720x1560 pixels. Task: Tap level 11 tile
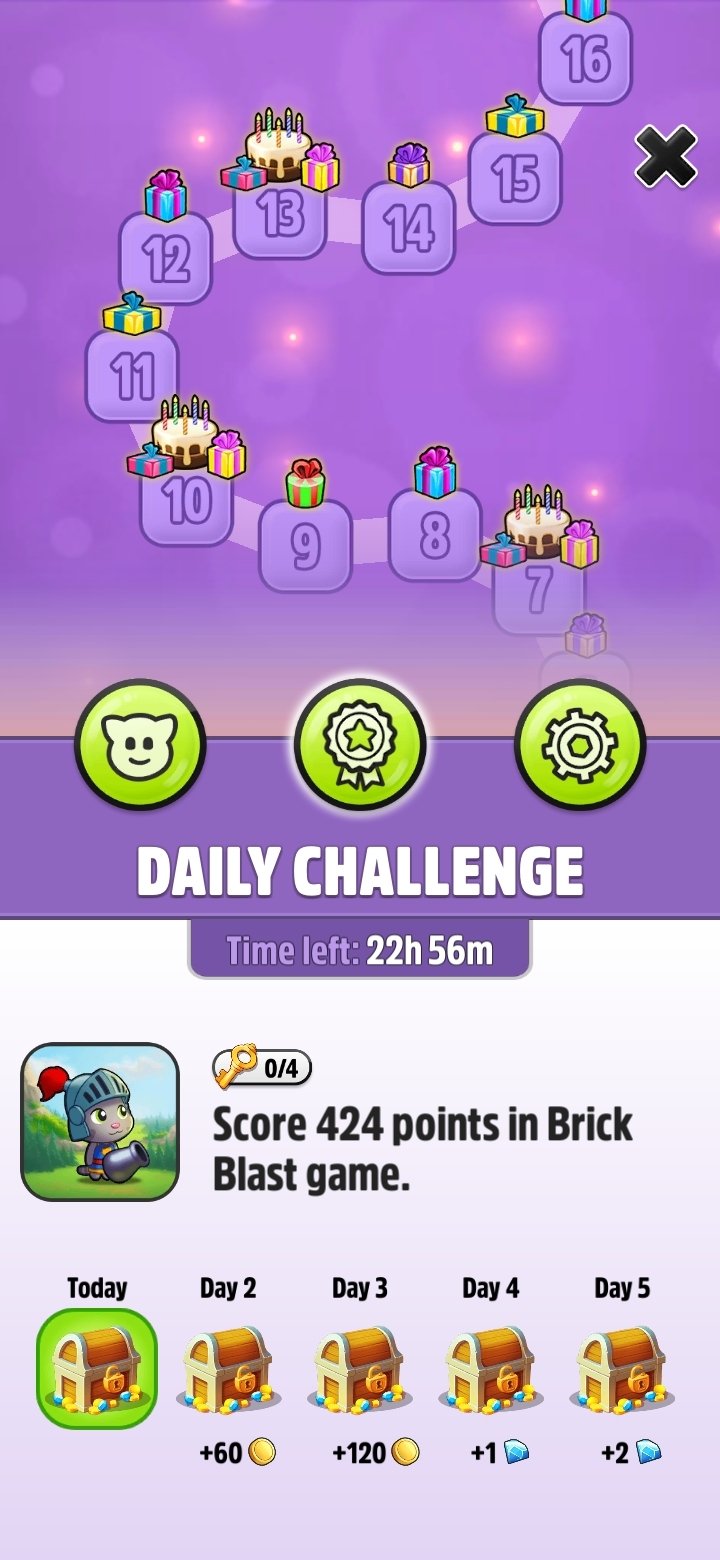132,376
